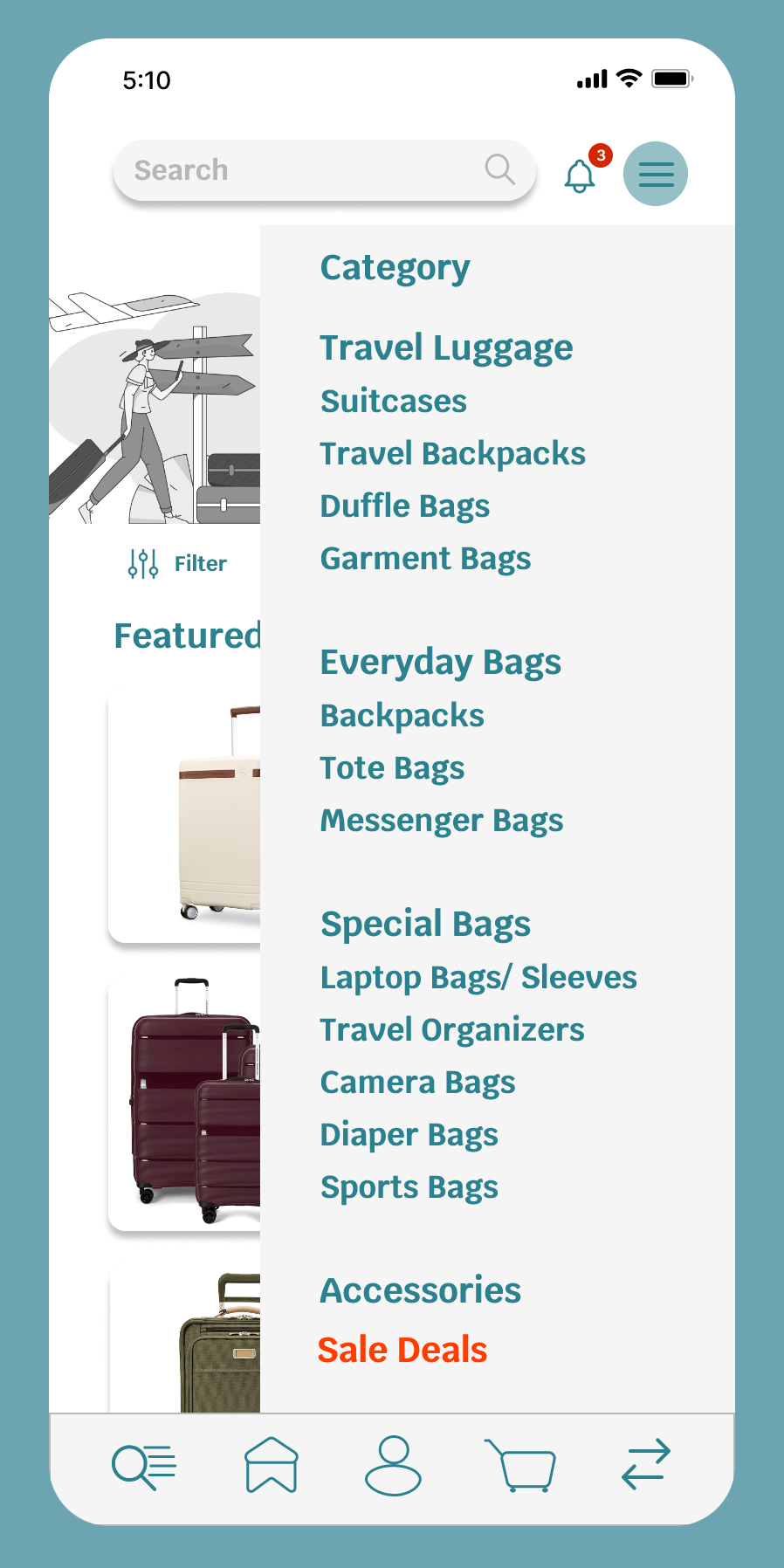The width and height of the screenshot is (784, 1568).
Task: Select Camera Bags
Action: 417,1083
